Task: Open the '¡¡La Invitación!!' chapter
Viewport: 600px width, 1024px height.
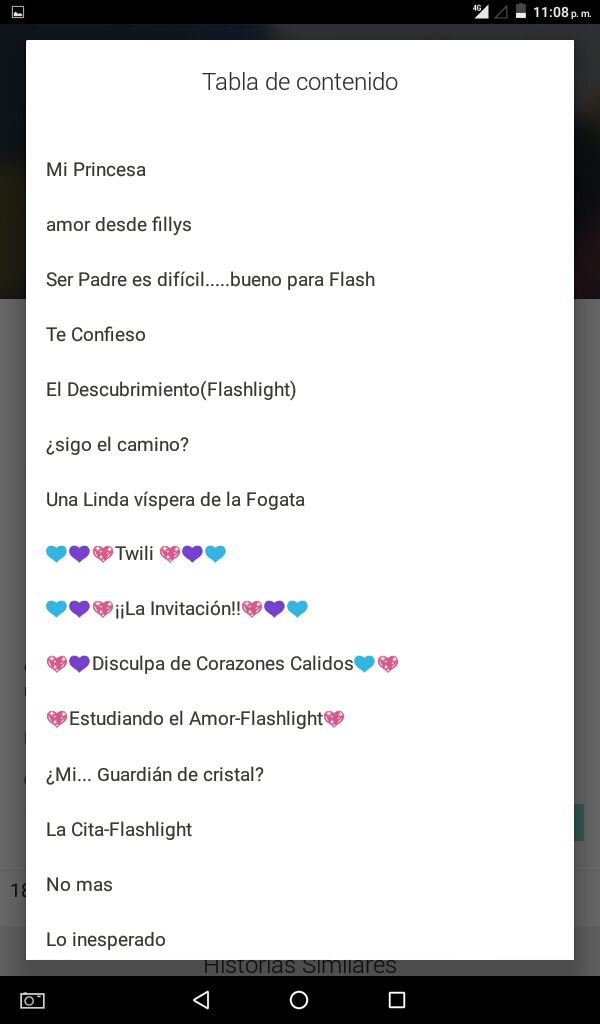Action: click(x=300, y=609)
